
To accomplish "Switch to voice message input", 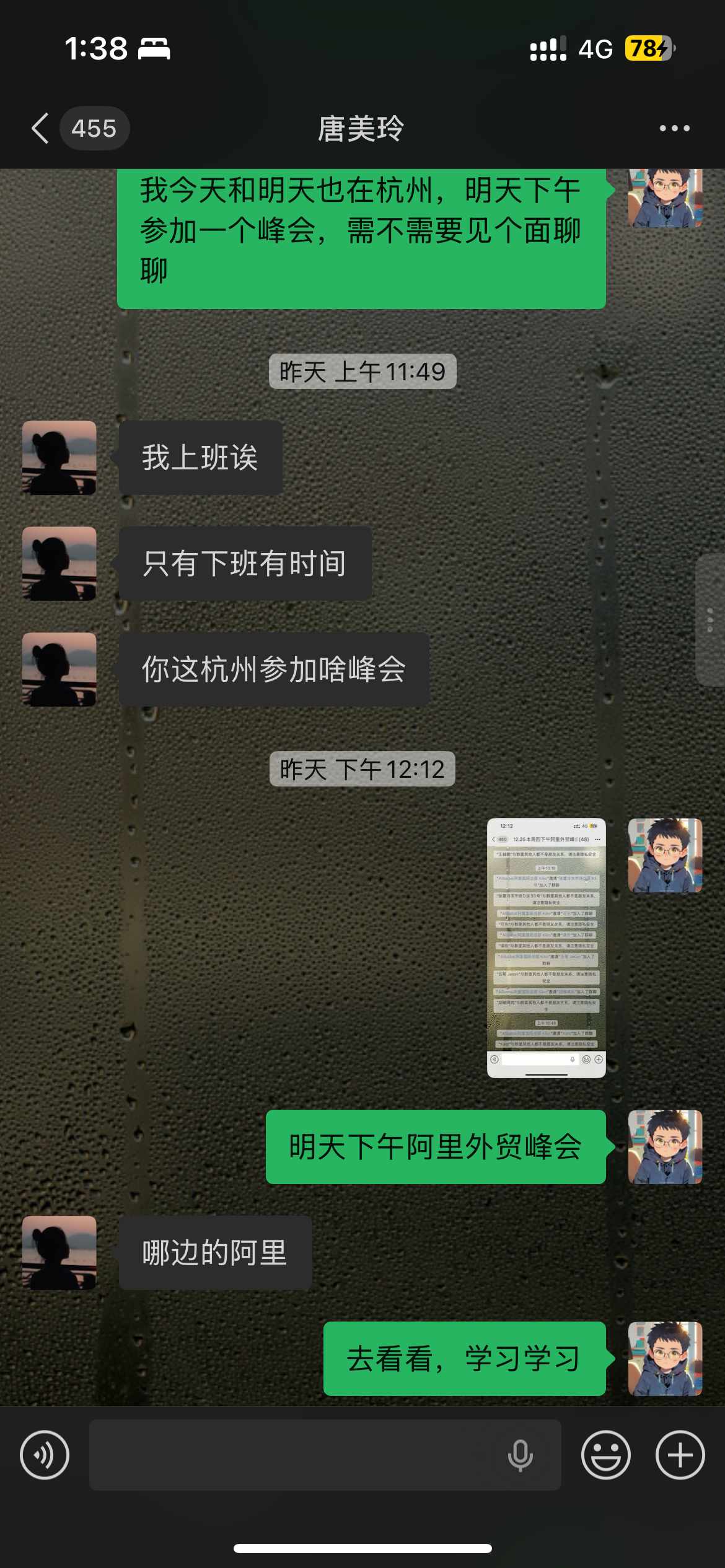I will coord(45,1455).
